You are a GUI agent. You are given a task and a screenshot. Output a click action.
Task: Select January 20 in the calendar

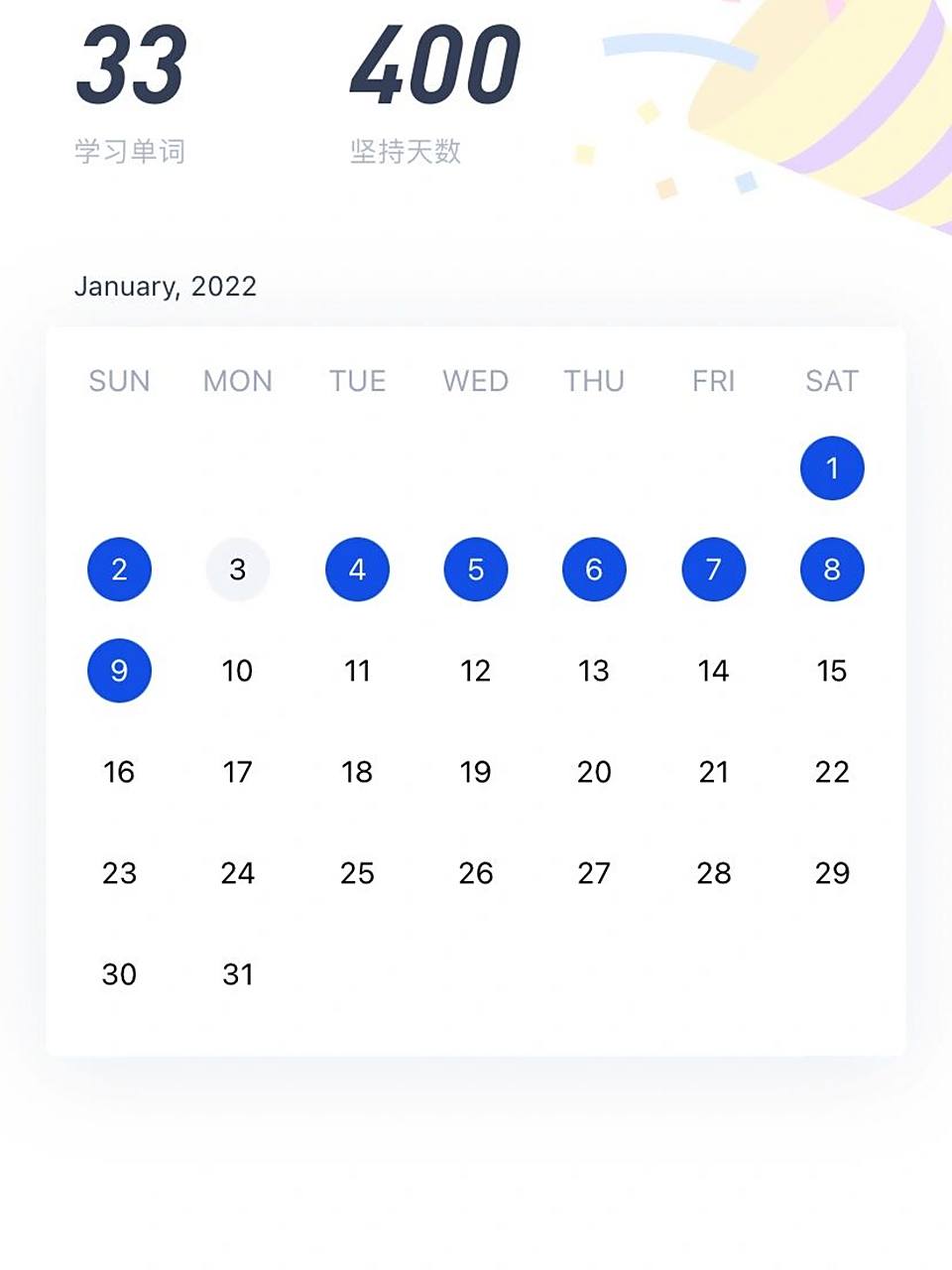[593, 772]
